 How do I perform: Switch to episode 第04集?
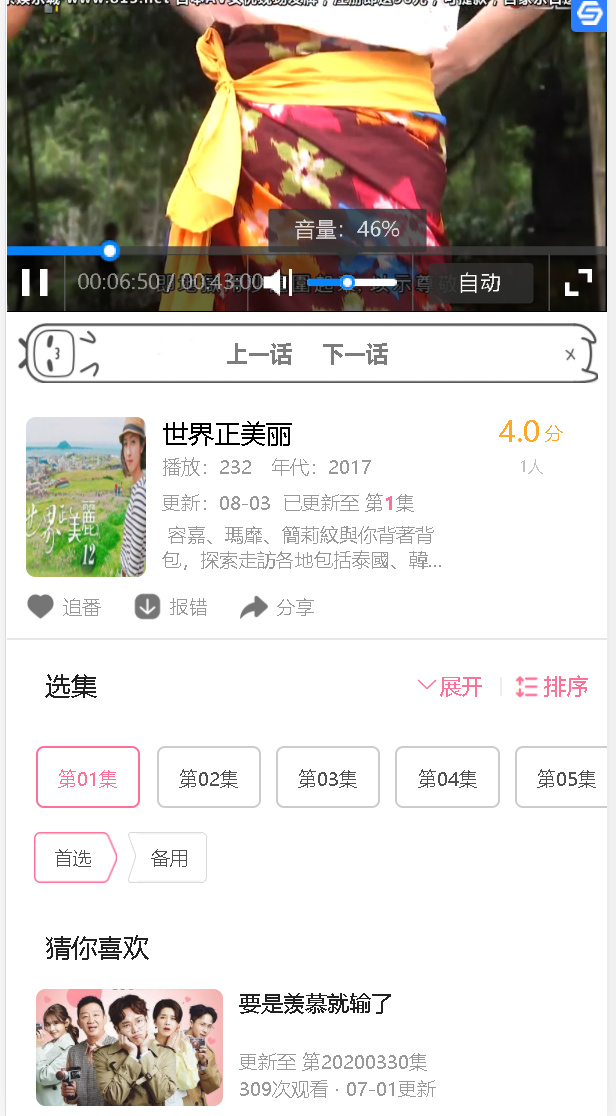coord(447,778)
